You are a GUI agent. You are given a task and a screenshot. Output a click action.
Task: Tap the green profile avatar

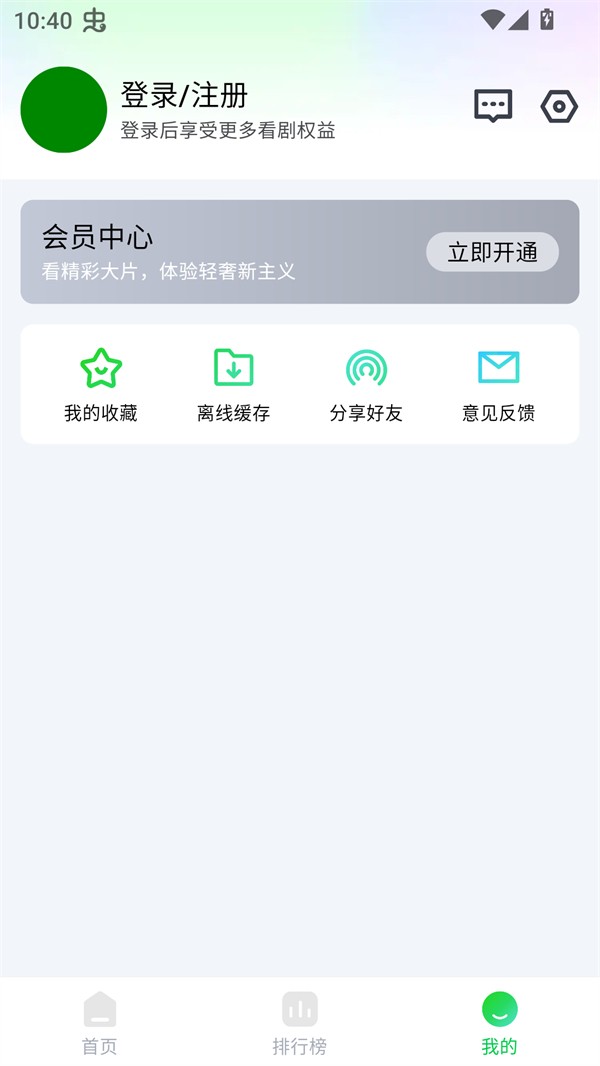[64, 110]
